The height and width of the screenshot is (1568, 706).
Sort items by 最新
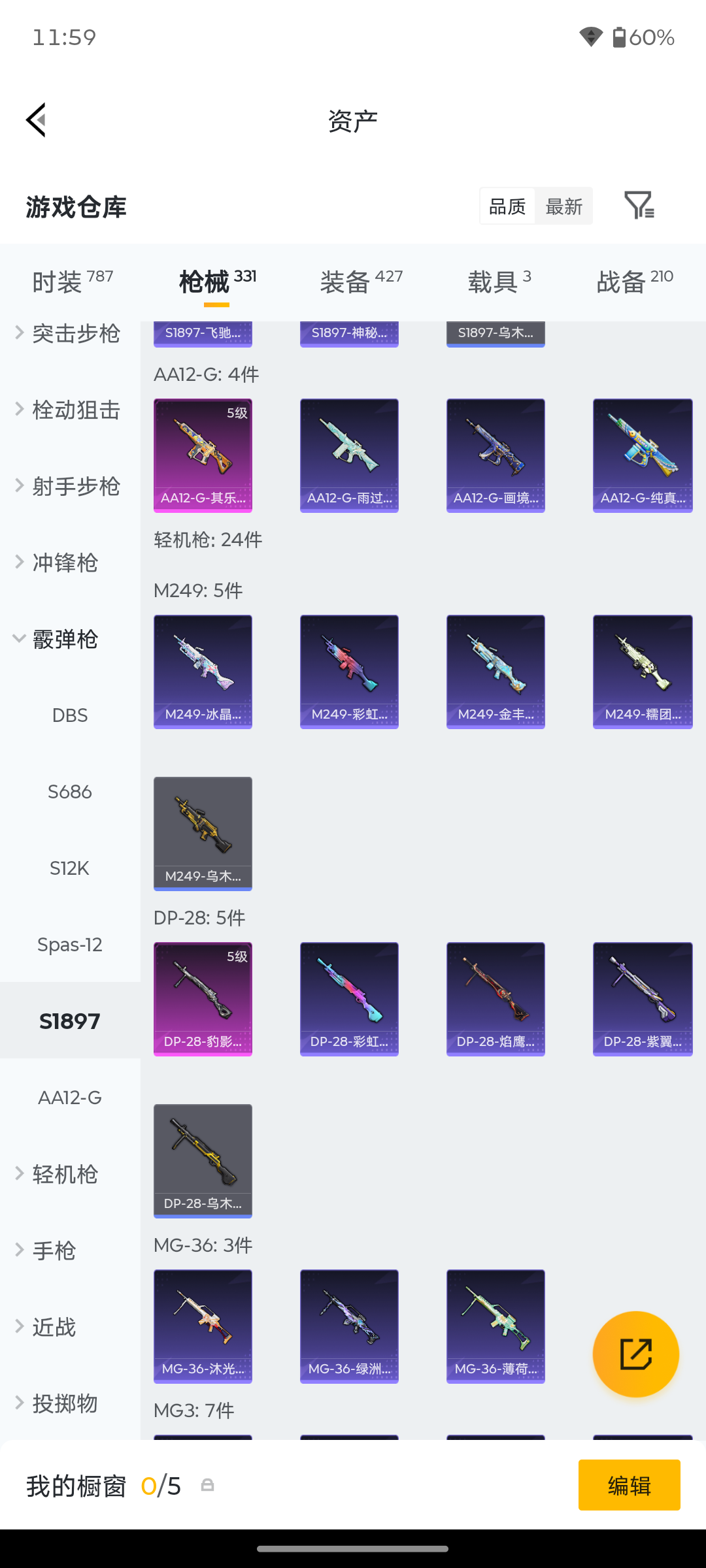pos(563,206)
